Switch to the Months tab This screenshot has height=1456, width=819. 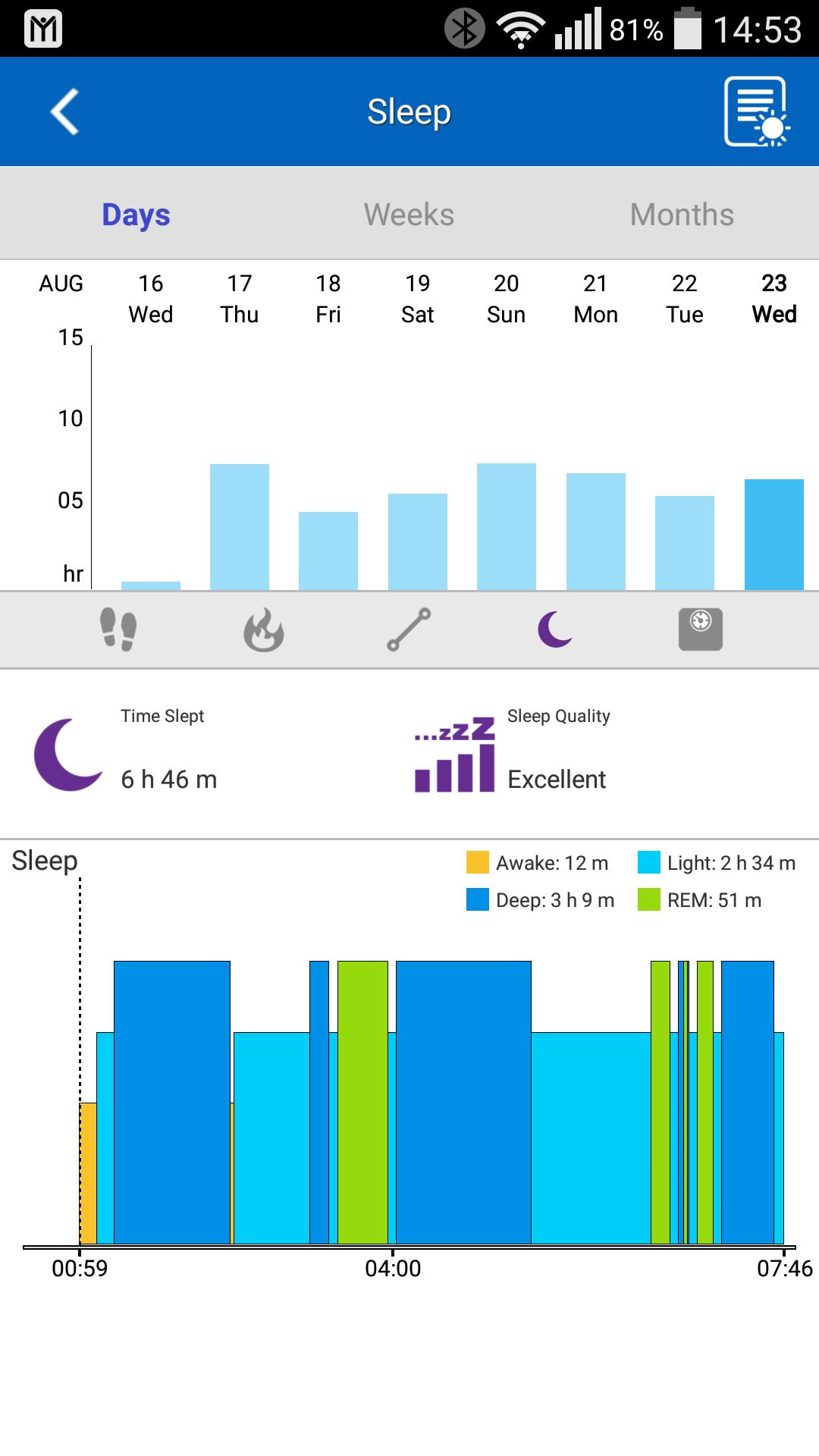coord(682,213)
